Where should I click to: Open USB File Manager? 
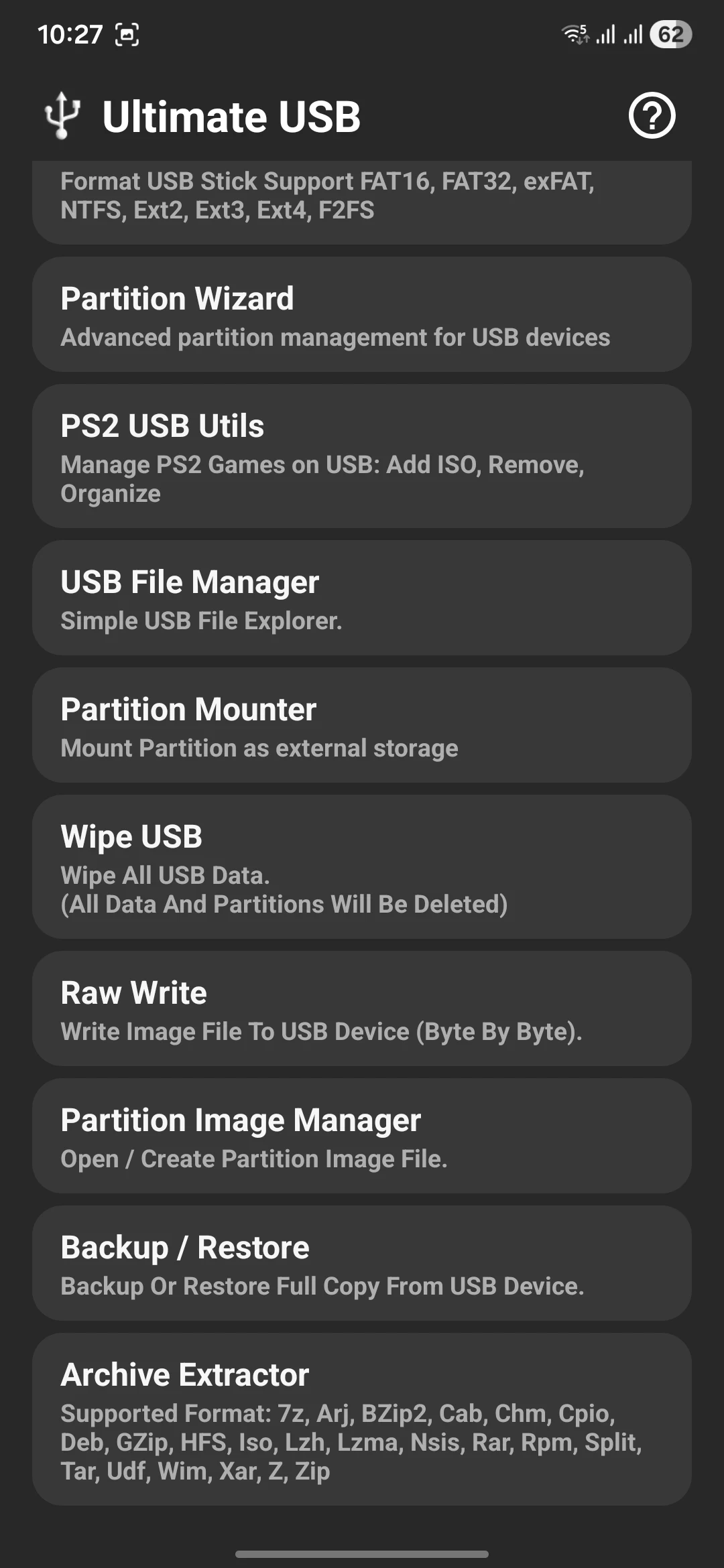362,598
